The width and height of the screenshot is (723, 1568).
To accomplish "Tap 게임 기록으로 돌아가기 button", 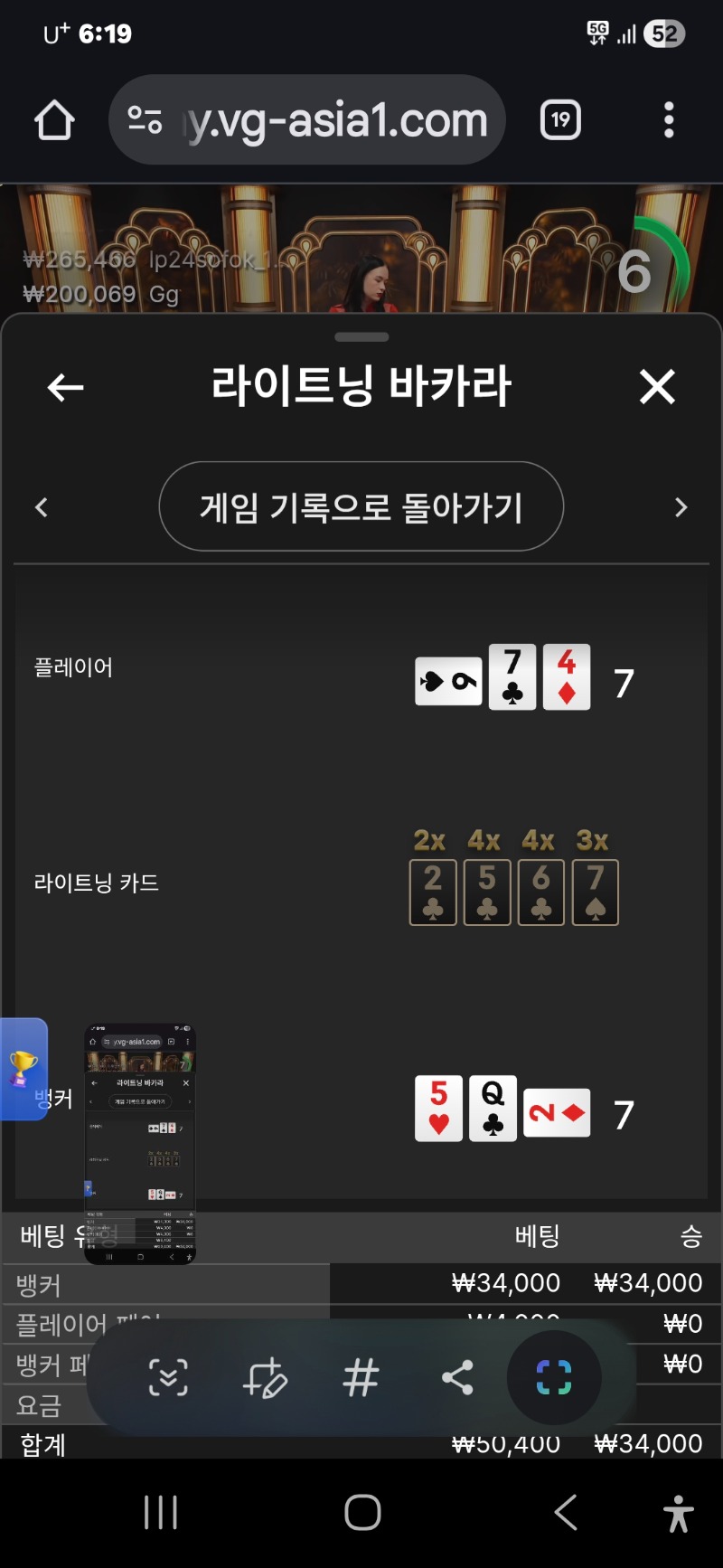I will (361, 506).
